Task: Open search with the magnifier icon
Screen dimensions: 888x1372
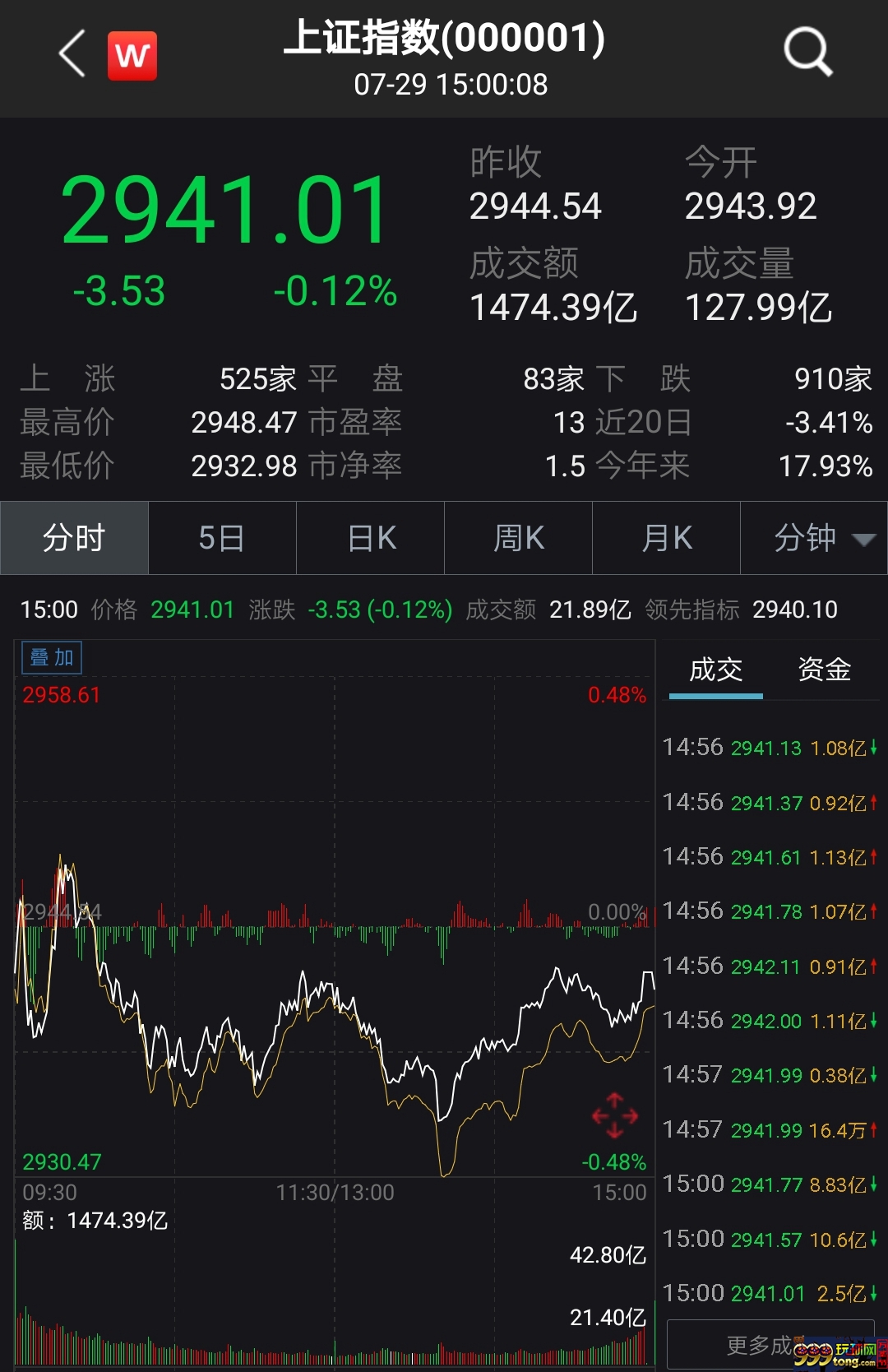Action: [807, 53]
